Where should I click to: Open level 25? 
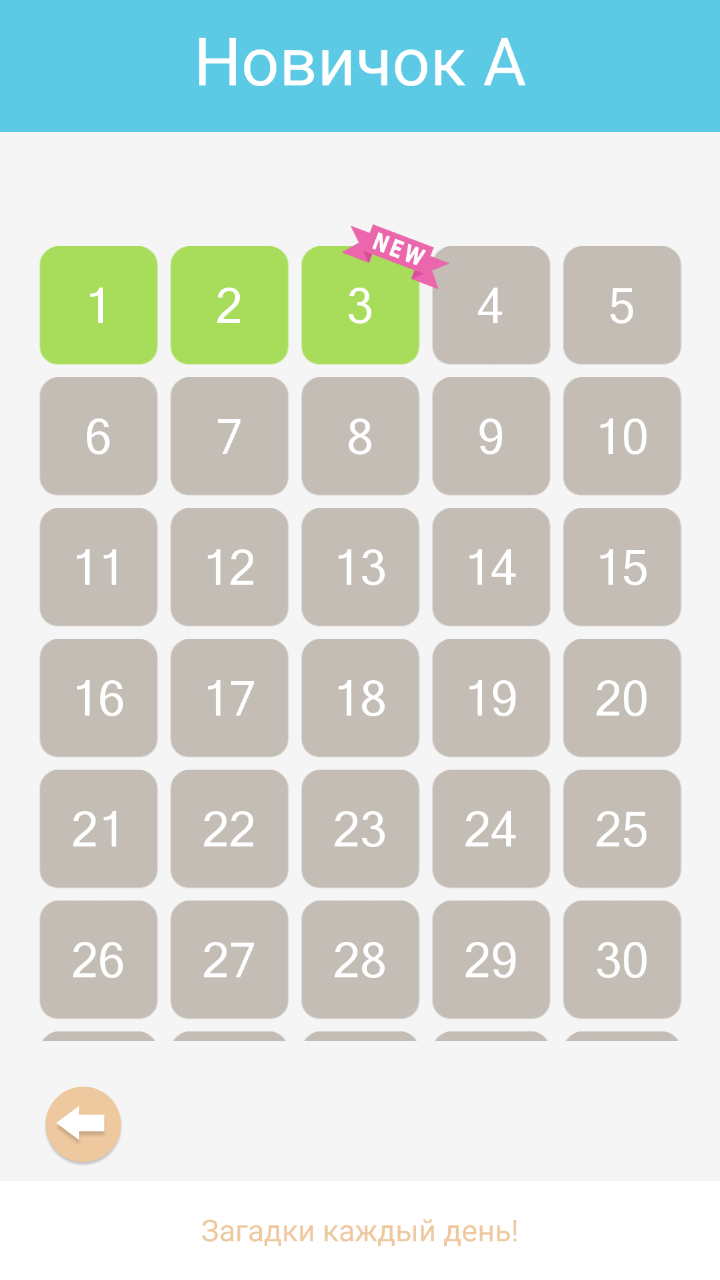pos(622,829)
